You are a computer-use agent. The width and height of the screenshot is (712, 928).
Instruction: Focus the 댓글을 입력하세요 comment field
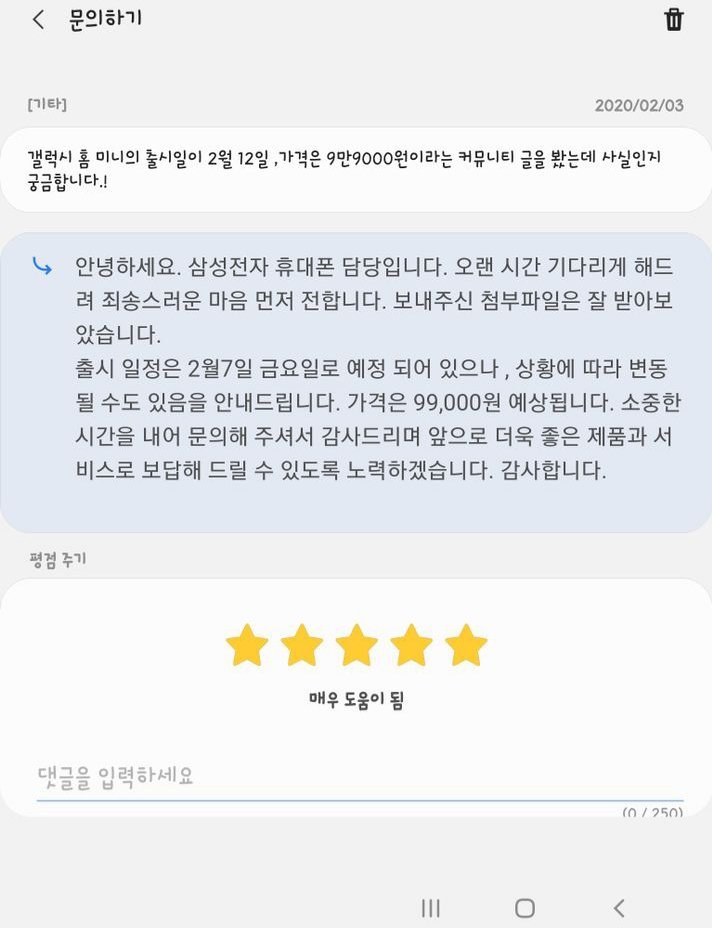click(358, 777)
